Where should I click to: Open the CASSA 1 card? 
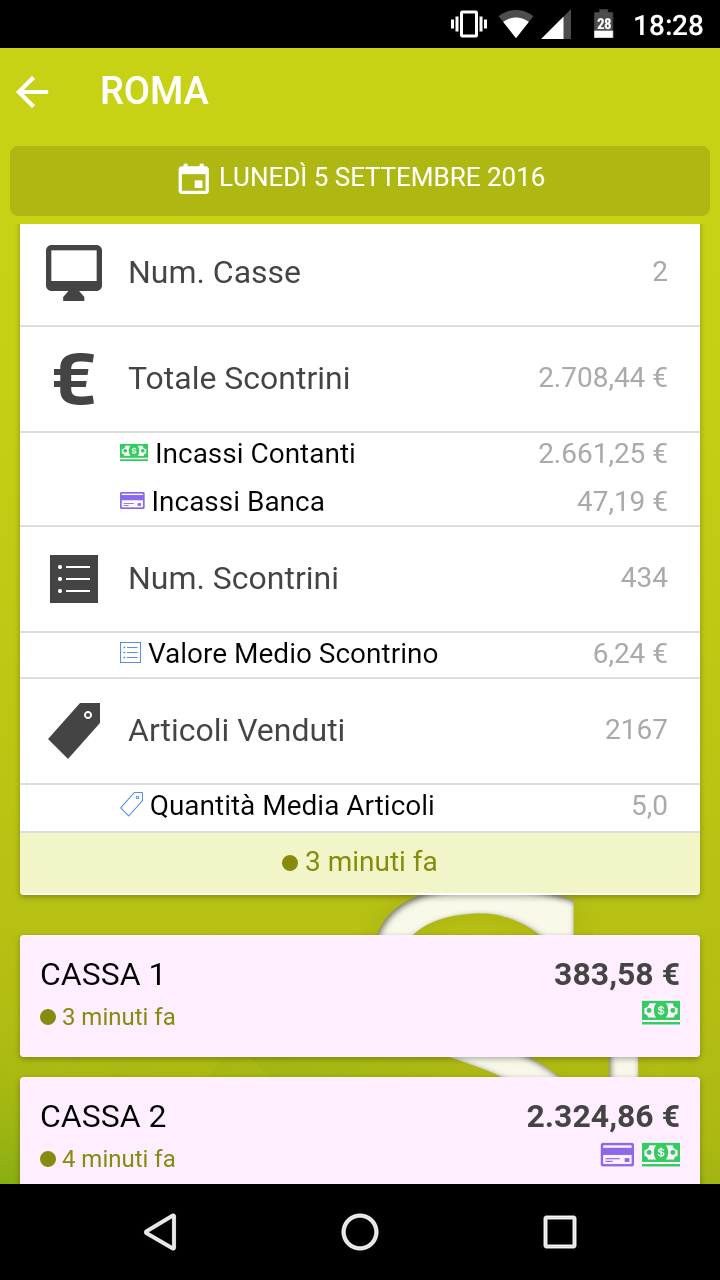tap(360, 995)
